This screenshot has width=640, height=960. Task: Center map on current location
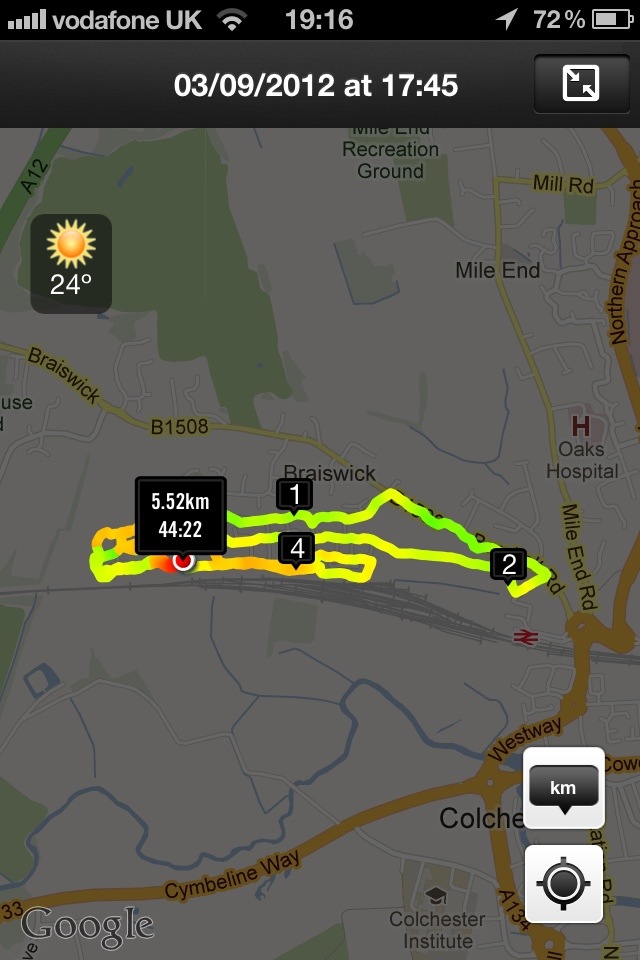[563, 884]
